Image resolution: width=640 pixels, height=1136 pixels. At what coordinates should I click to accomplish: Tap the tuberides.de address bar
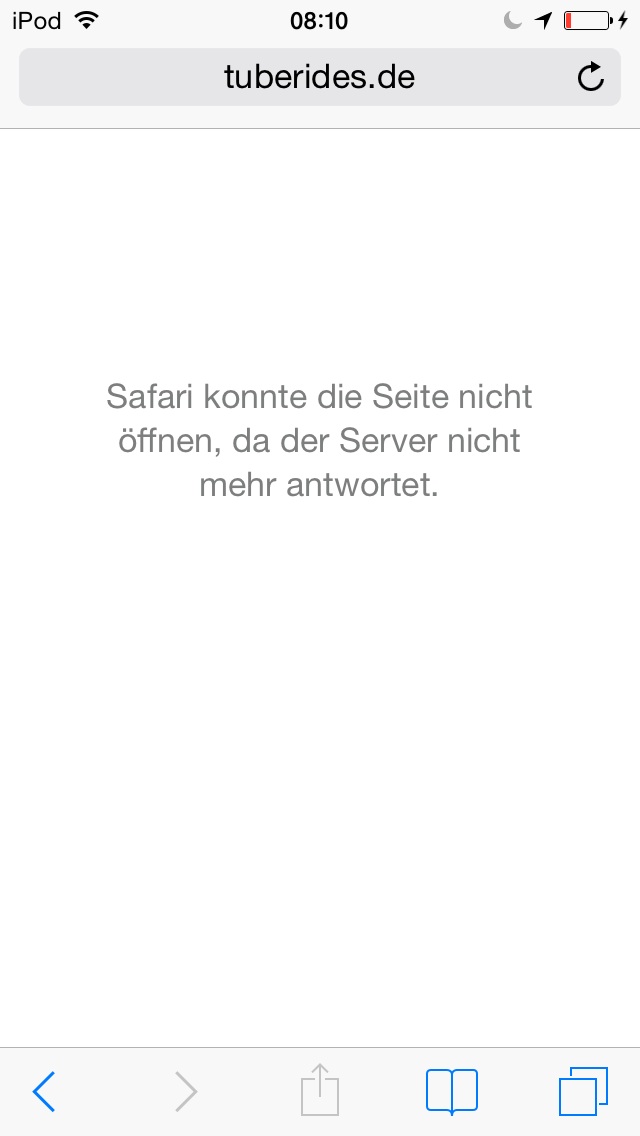click(x=318, y=77)
